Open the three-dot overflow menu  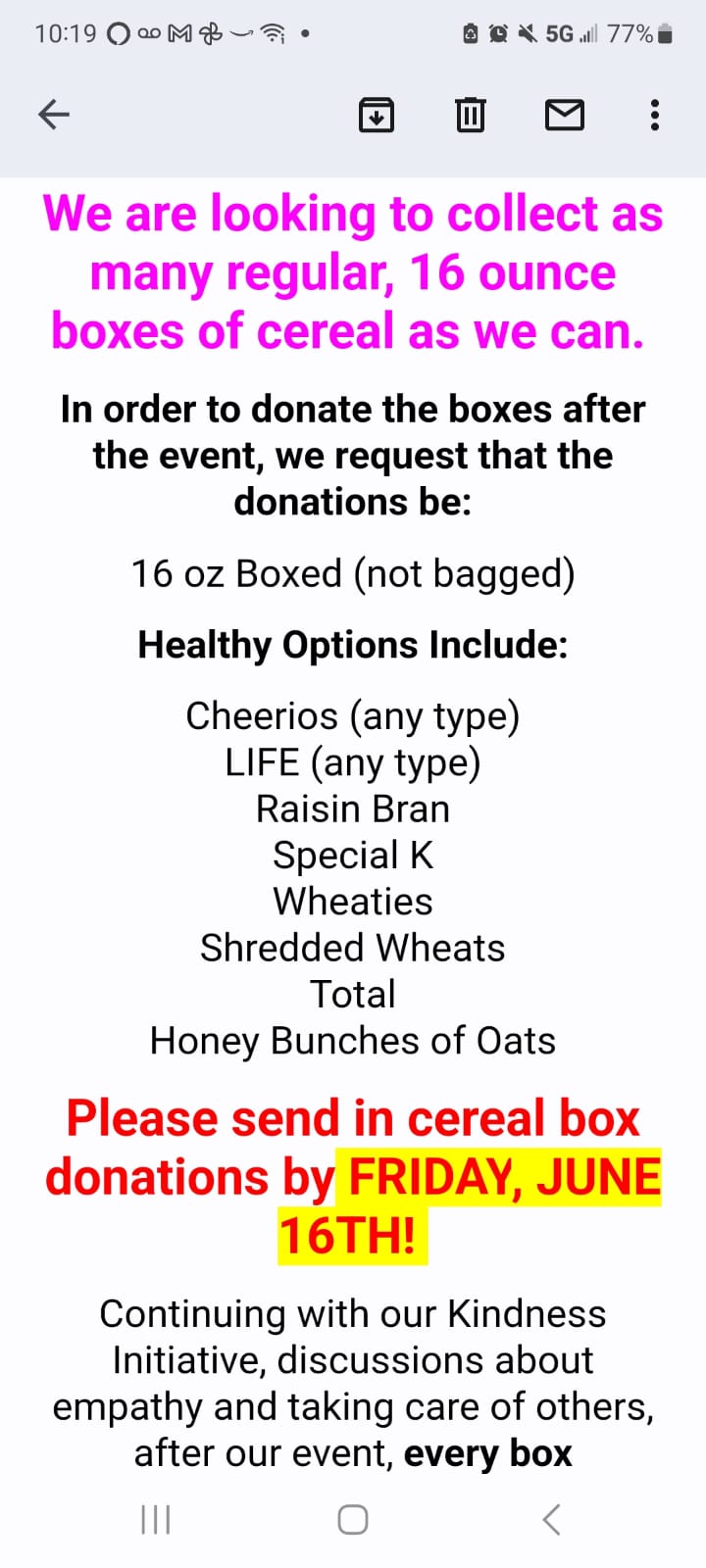coord(654,116)
